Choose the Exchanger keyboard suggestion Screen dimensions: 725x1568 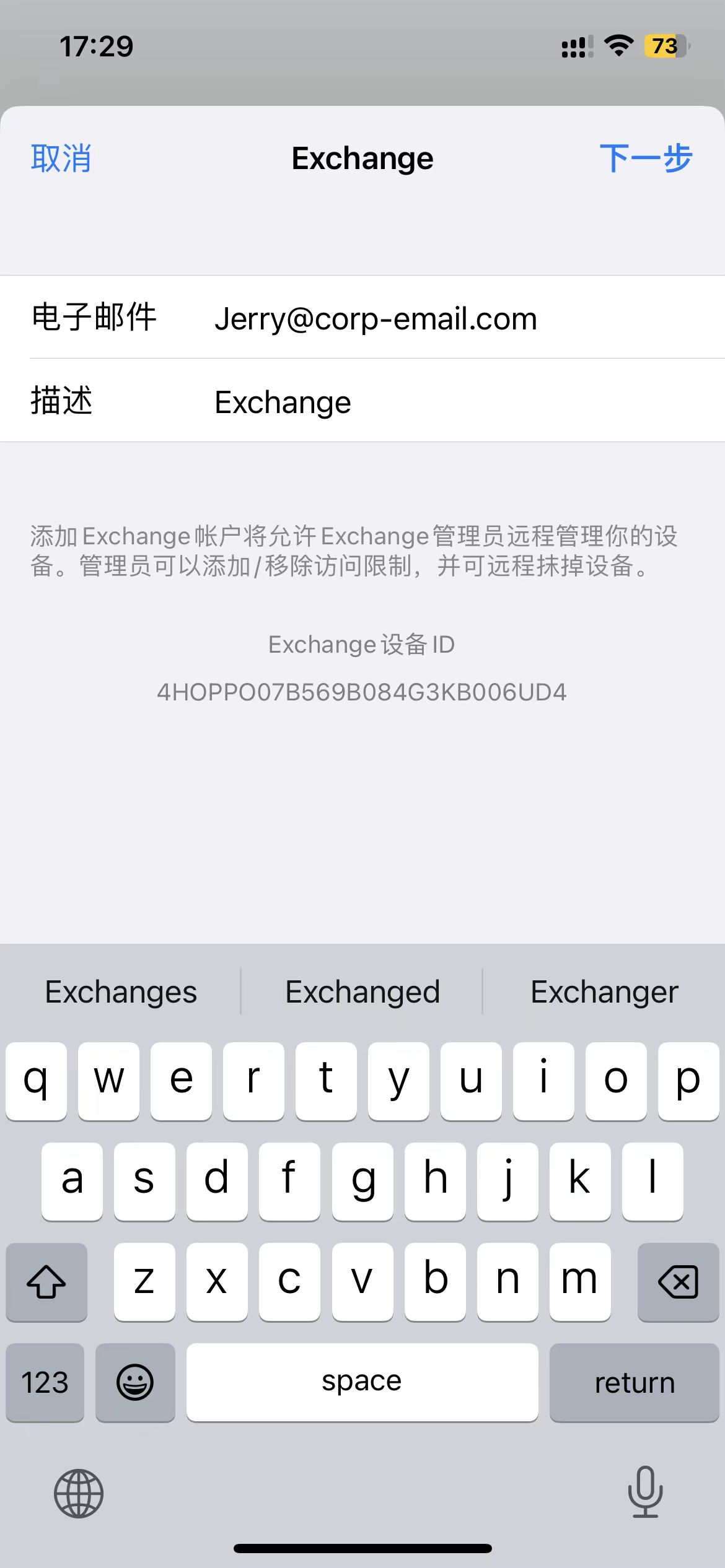pos(604,992)
